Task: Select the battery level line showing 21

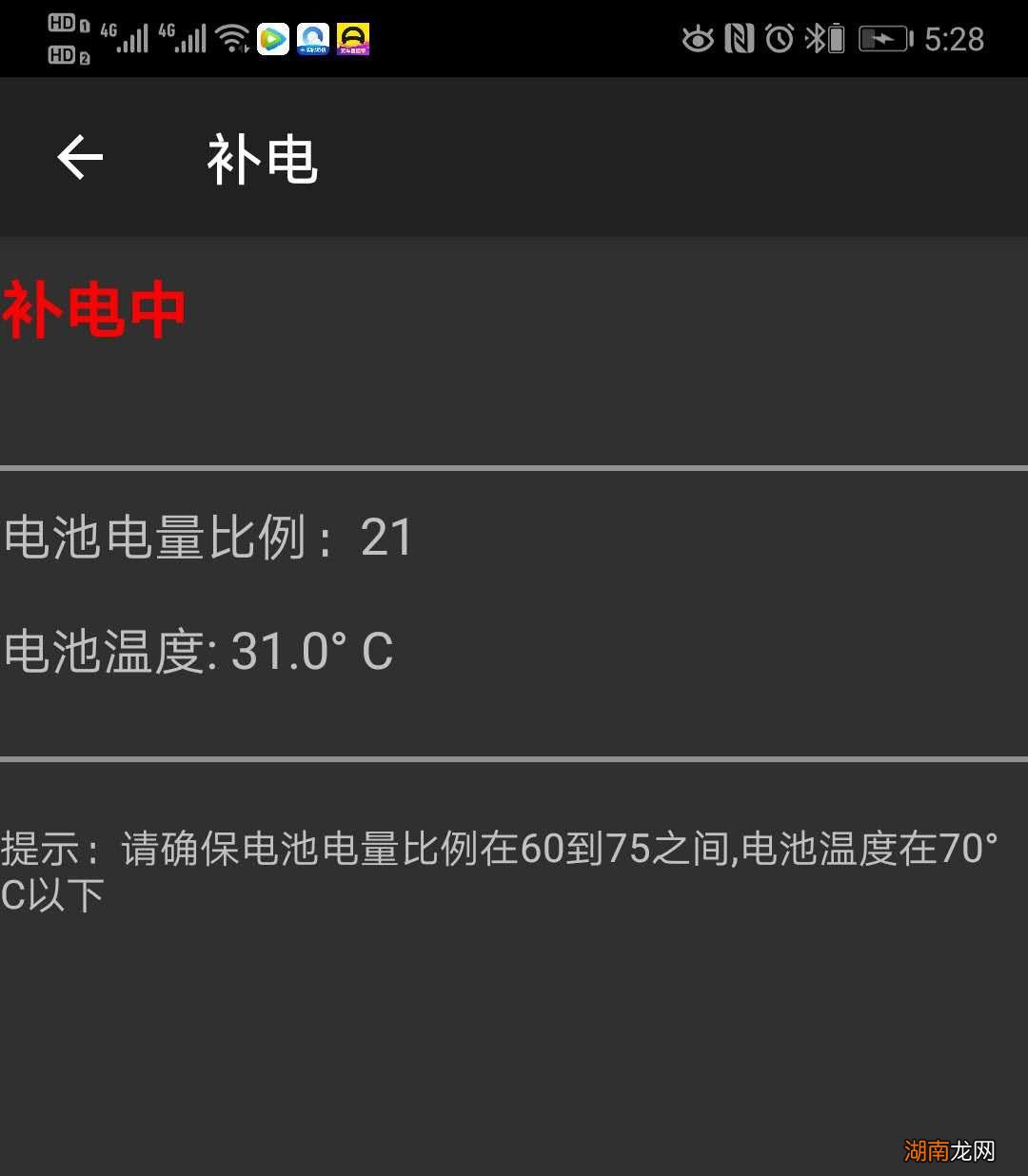Action: [207, 538]
